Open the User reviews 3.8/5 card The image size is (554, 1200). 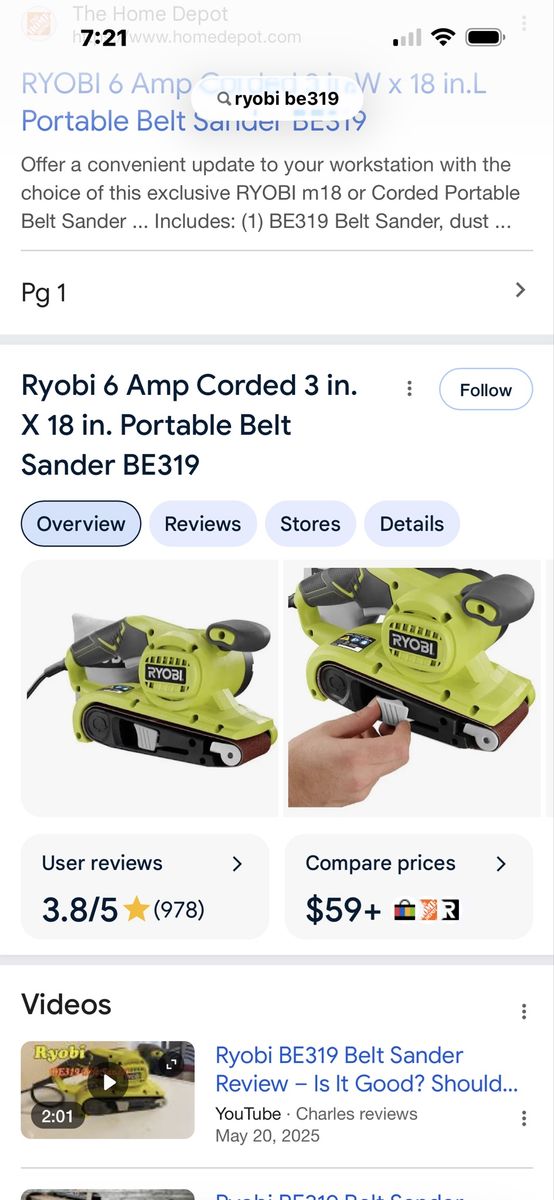(145, 887)
